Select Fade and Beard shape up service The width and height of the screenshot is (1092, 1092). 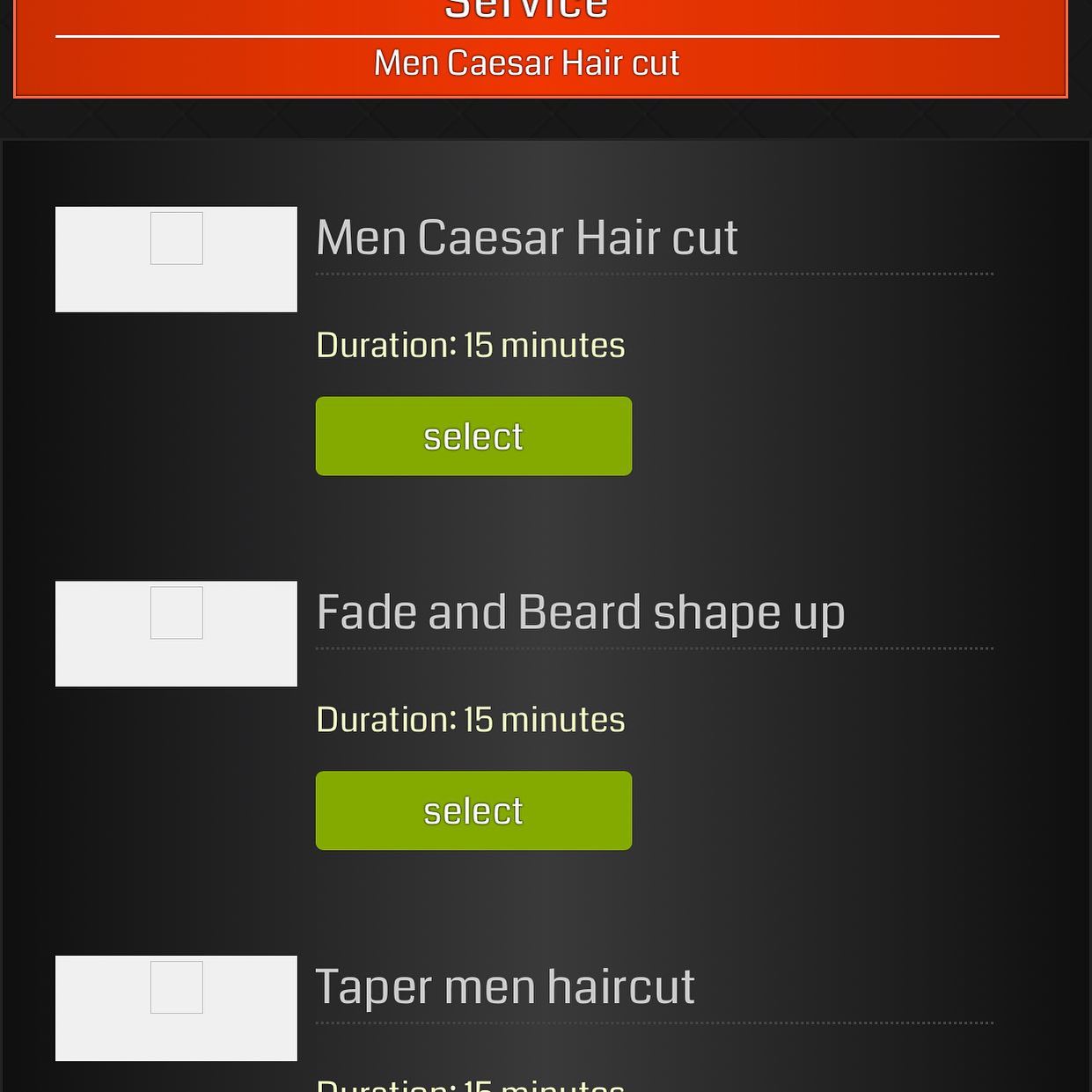coord(473,810)
